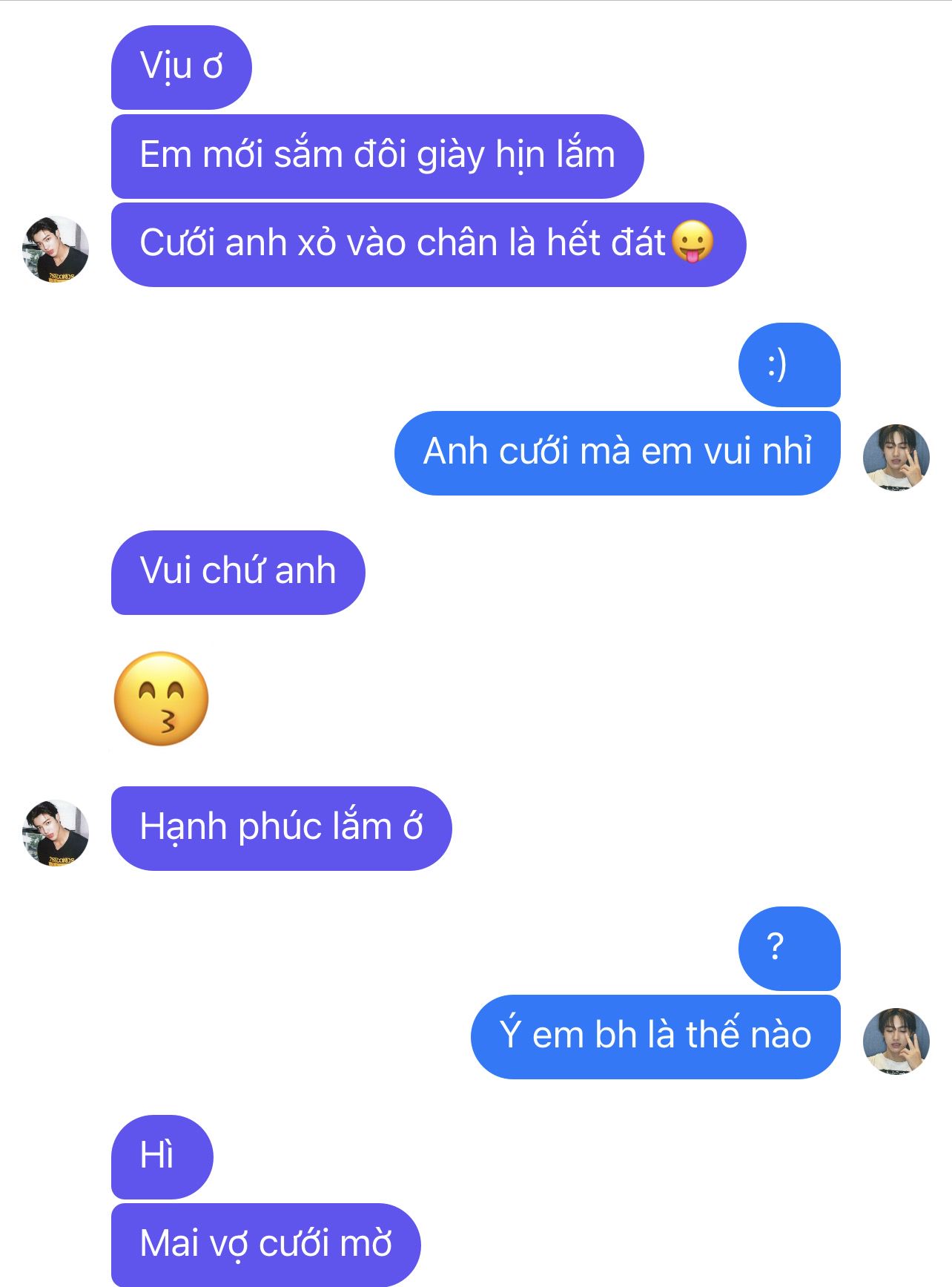Open sender's avatar beside "Cưới anh xỏ vào chân"
This screenshot has height=1287, width=952.
point(56,250)
